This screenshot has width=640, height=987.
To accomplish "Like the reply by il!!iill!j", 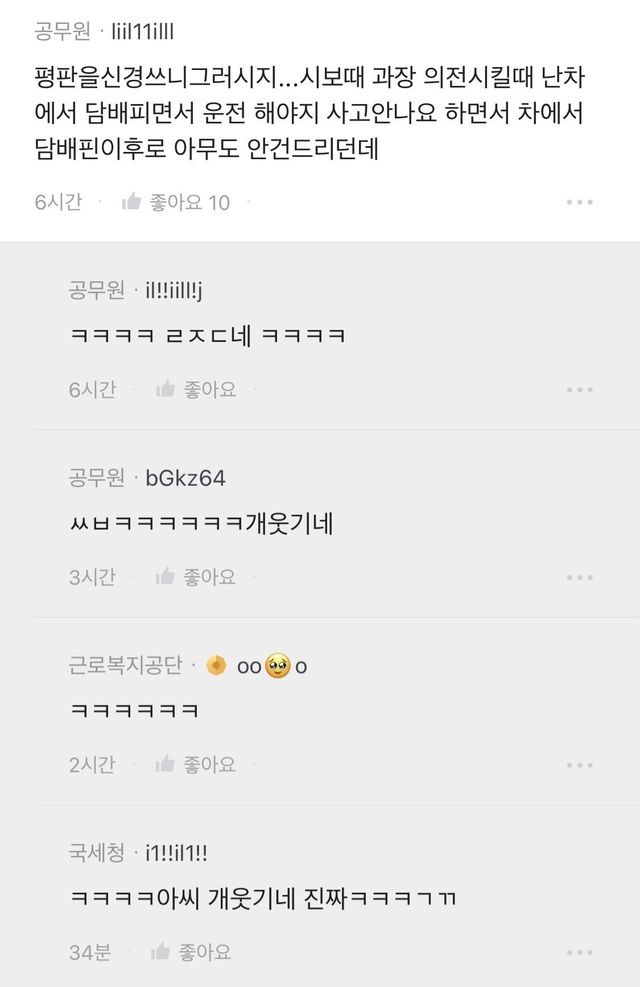I will (166, 389).
